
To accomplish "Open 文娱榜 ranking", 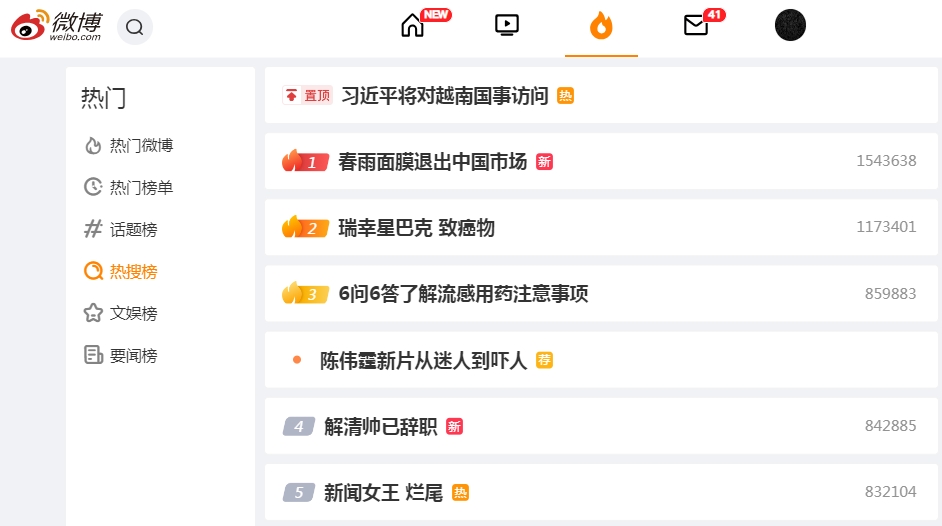I will coord(133,314).
